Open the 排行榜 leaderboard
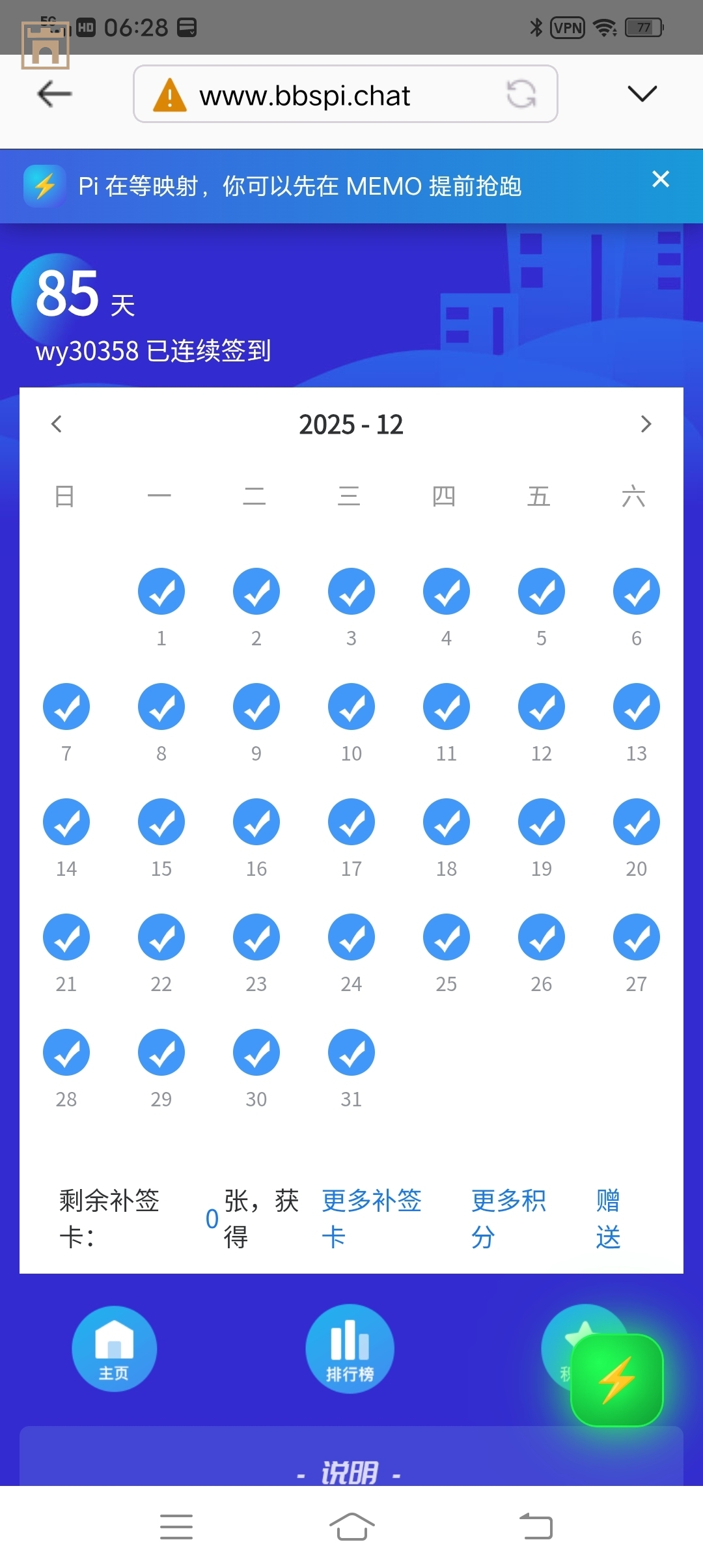The width and height of the screenshot is (703, 1568). coord(350,1347)
